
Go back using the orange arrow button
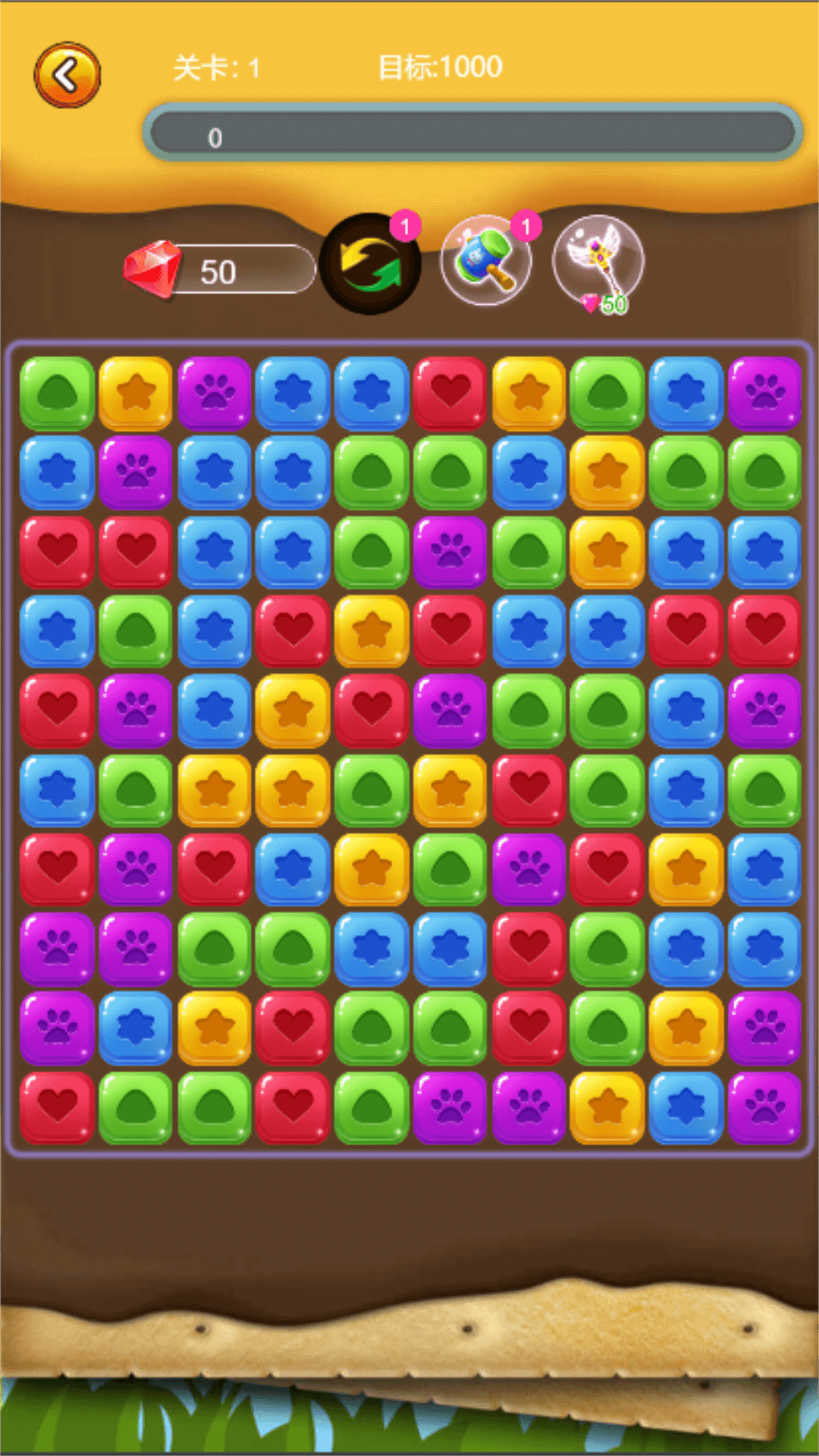tap(67, 75)
